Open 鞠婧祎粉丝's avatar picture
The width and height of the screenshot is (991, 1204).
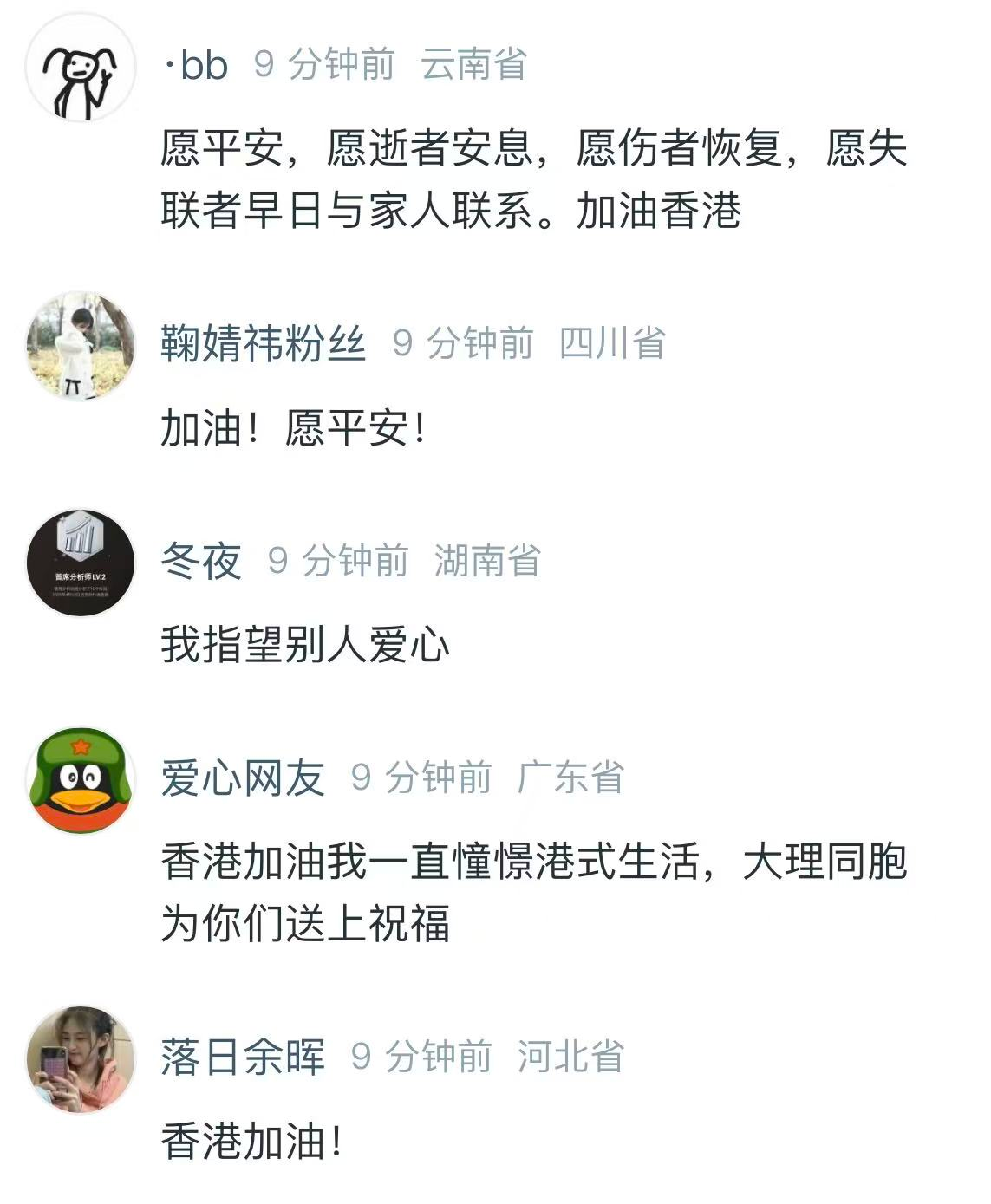(x=81, y=346)
